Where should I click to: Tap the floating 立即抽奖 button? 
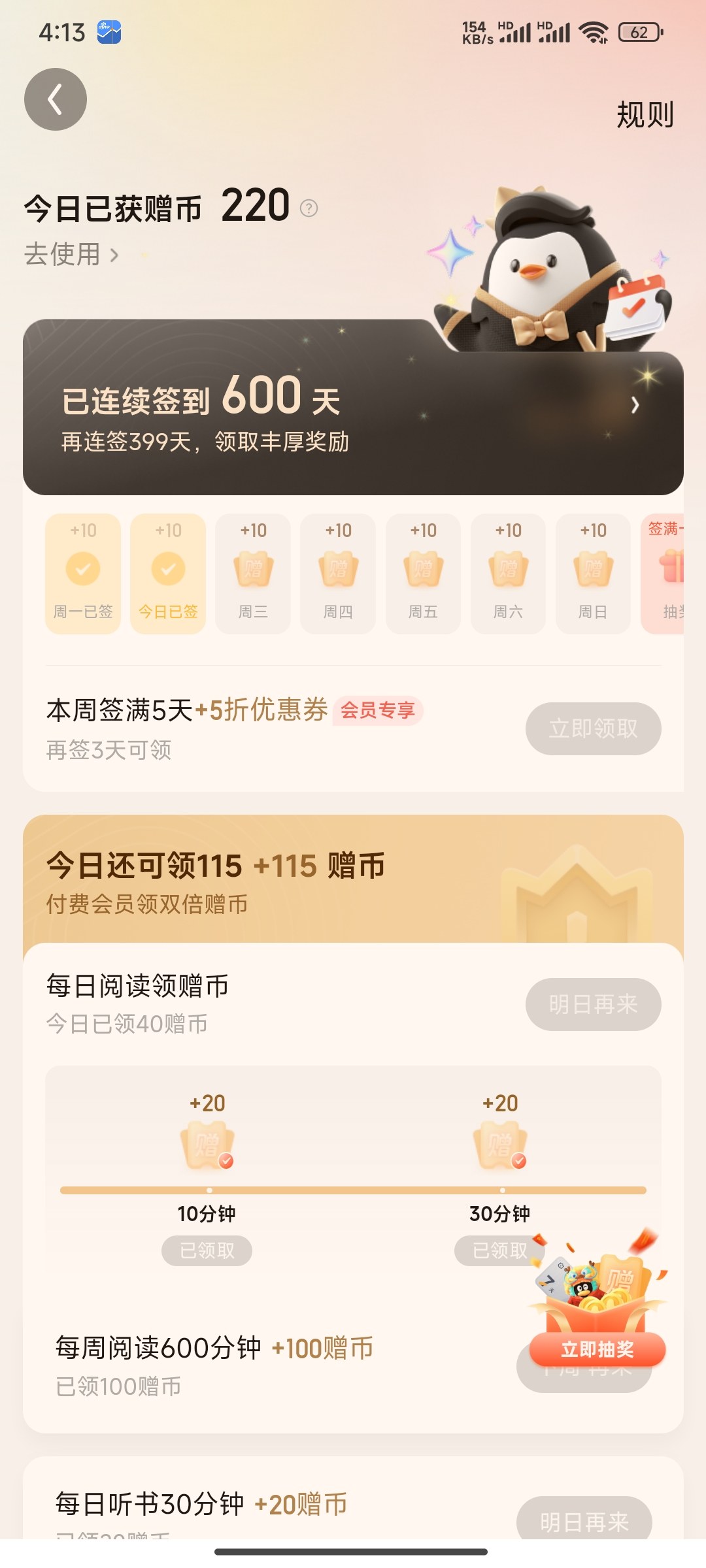tap(597, 1350)
